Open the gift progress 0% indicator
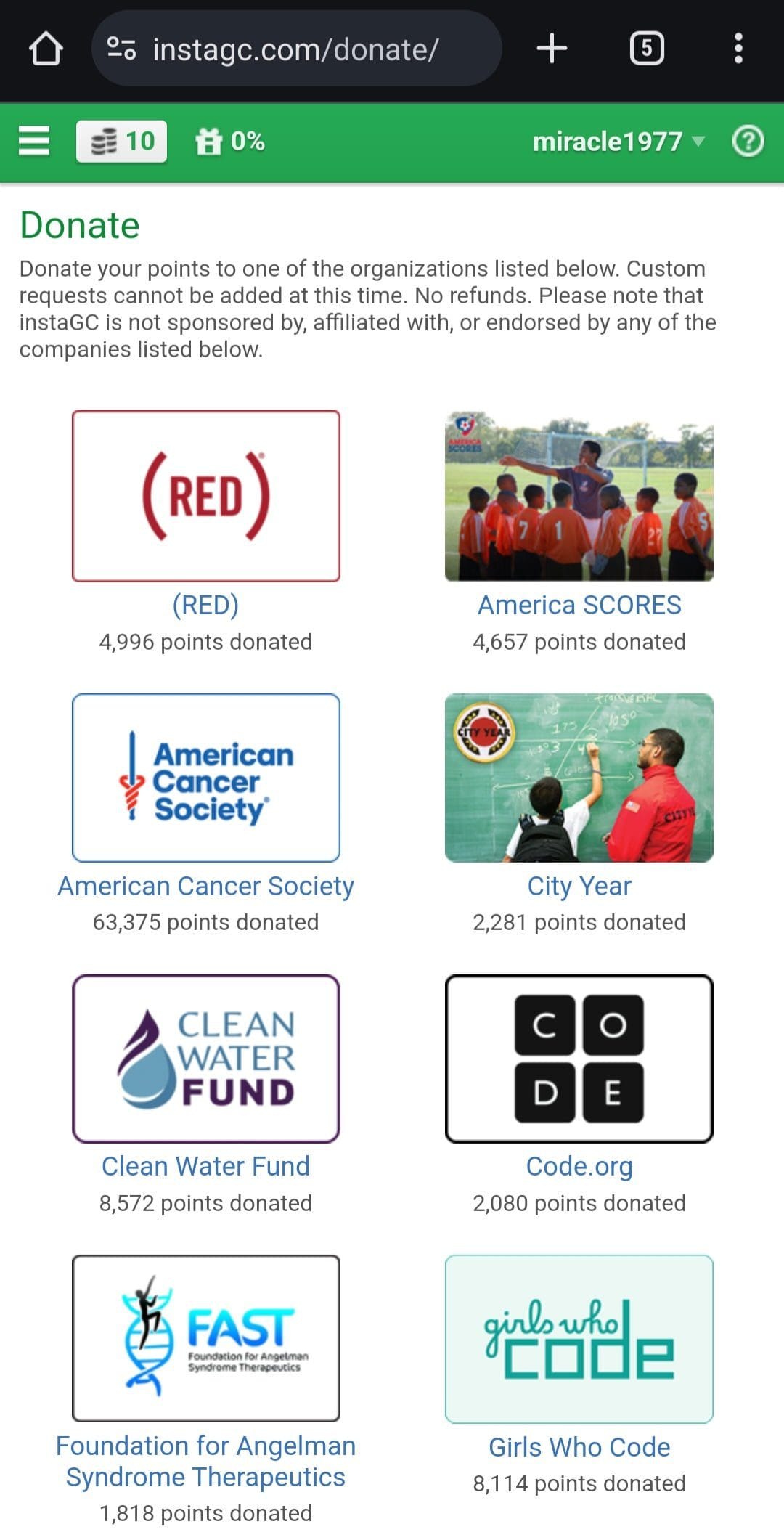Viewport: 784px width, 1540px height. coord(229,141)
